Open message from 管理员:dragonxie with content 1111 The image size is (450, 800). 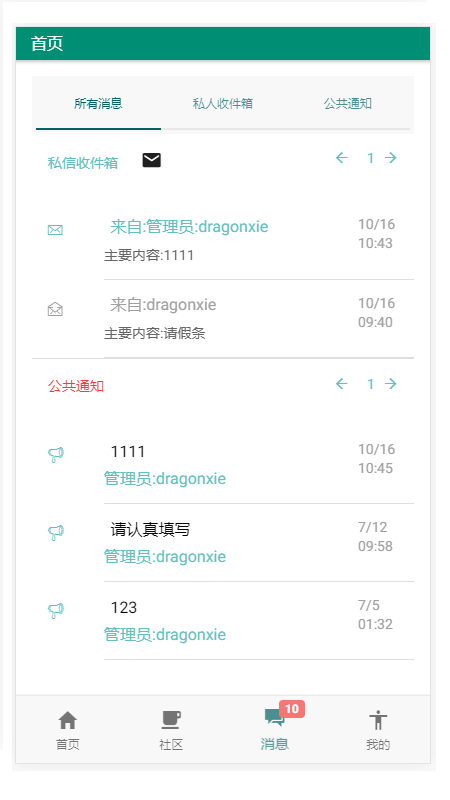[223, 240]
